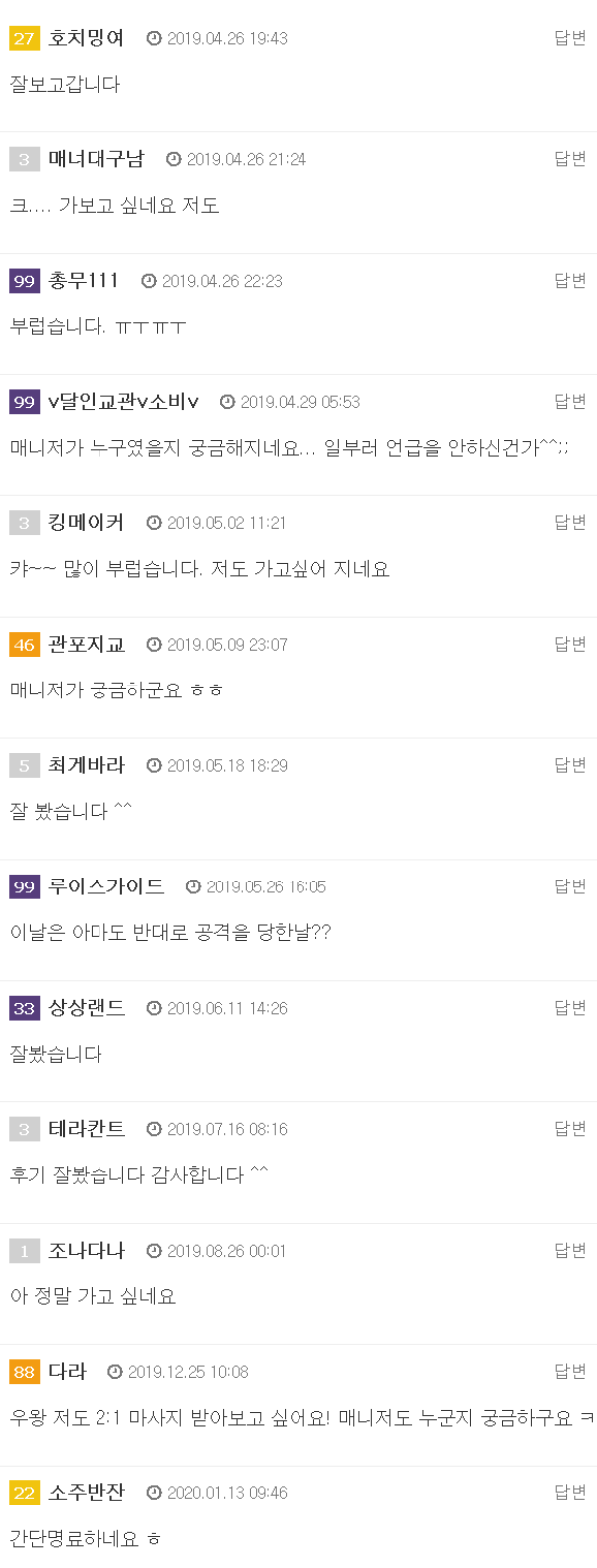The image size is (597, 1568).
Task: Reply to 킹메이커's comment
Action: (570, 522)
